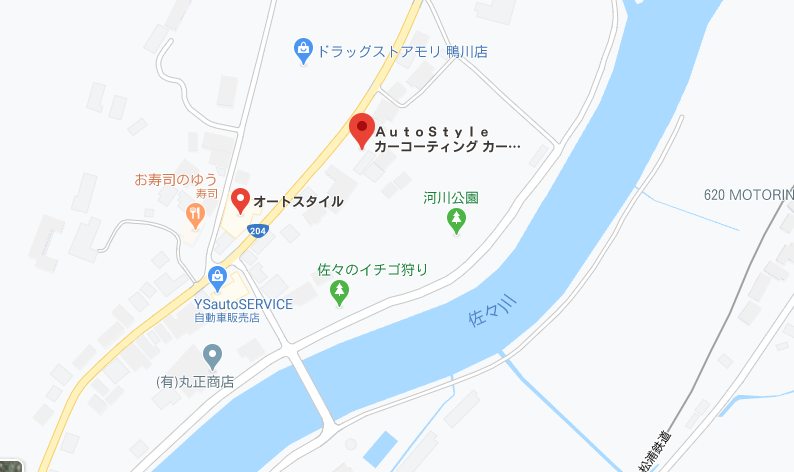Tap the (有)丸正商店 place marker
Screen dimensions: 794x472
(212, 354)
